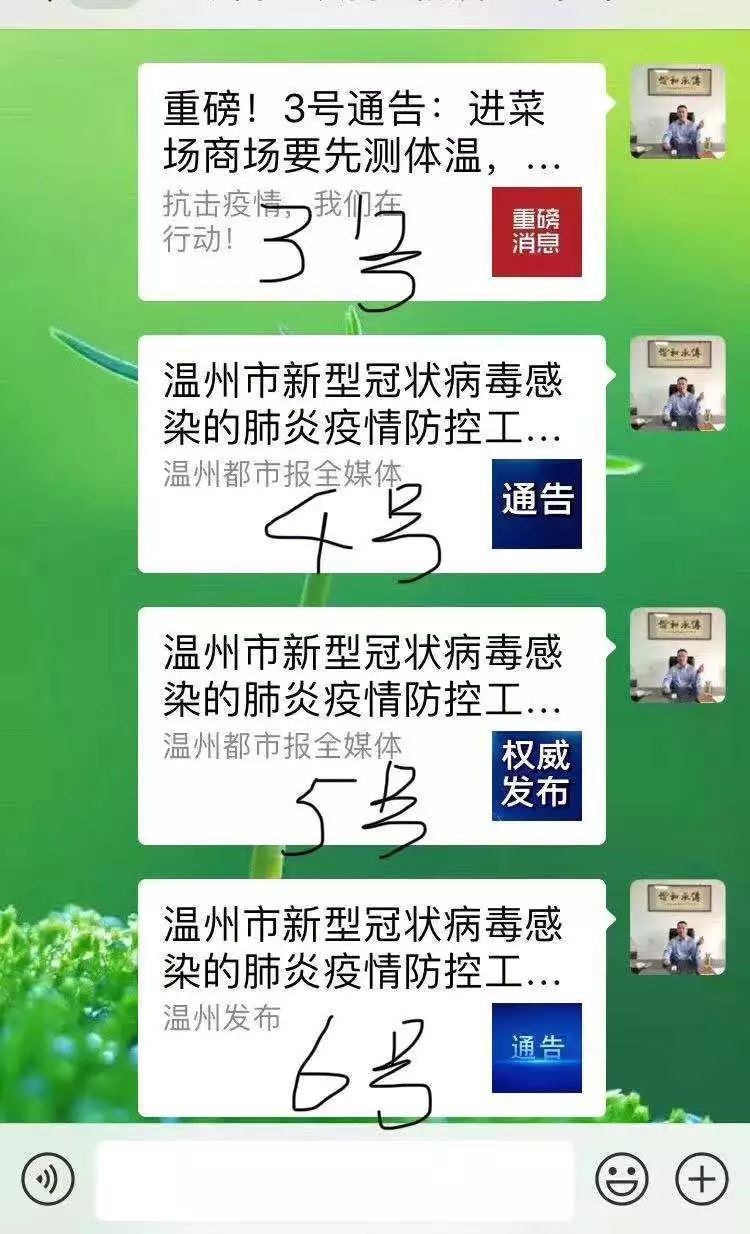Screen dimensions: 750x1234
Task: Open the 重磅！3号通告 shared article card
Action: (x=370, y=182)
